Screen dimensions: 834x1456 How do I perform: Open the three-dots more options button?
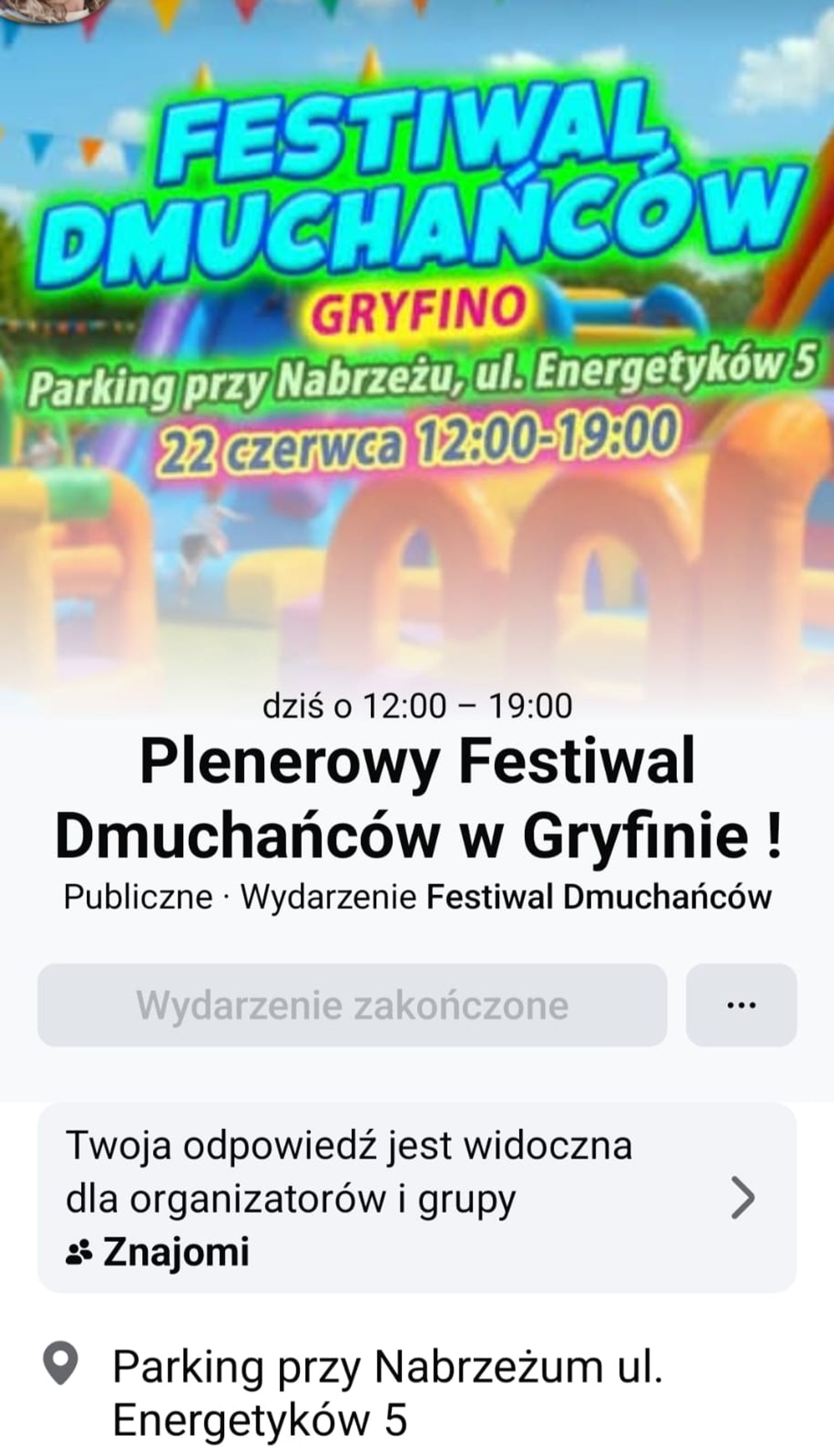coord(741,1005)
